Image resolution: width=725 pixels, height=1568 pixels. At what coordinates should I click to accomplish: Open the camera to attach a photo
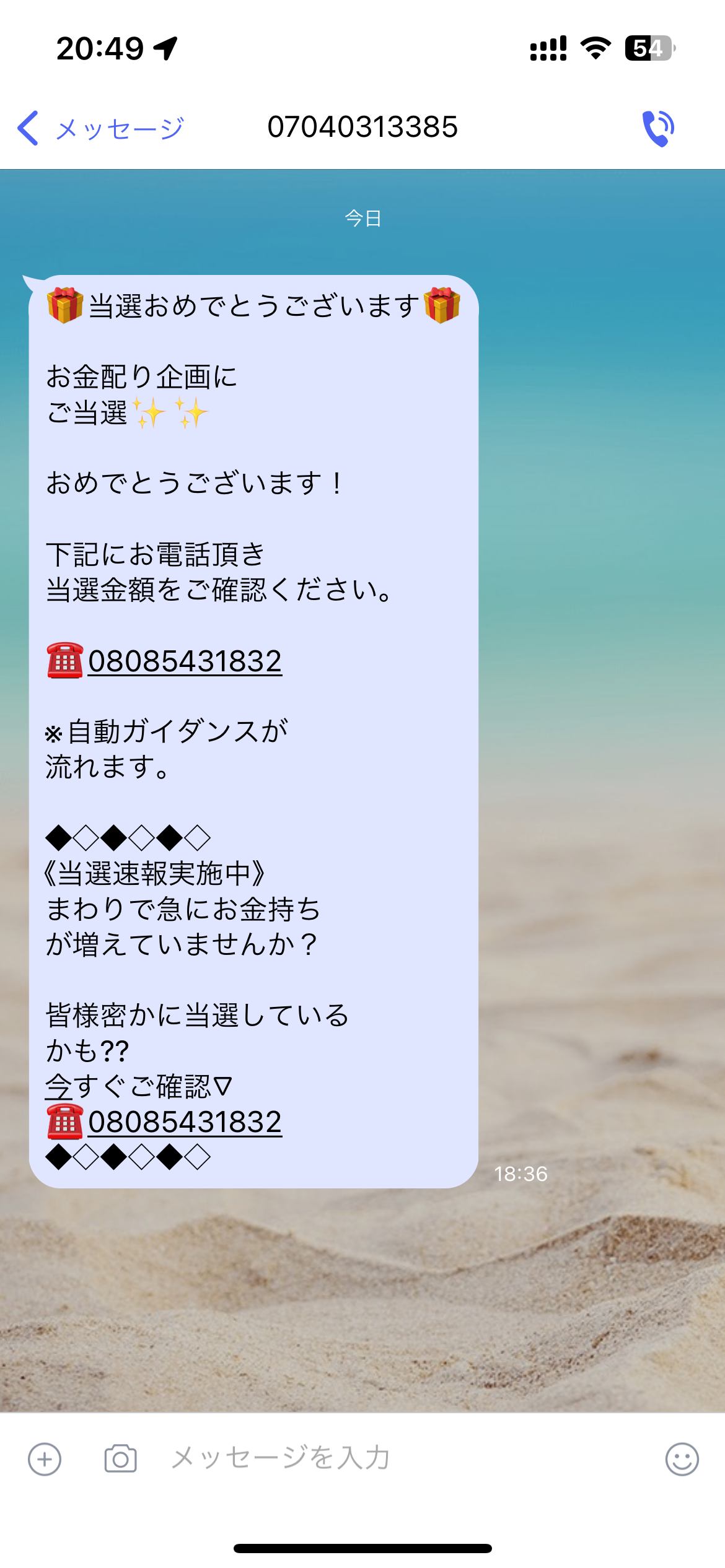(120, 1459)
